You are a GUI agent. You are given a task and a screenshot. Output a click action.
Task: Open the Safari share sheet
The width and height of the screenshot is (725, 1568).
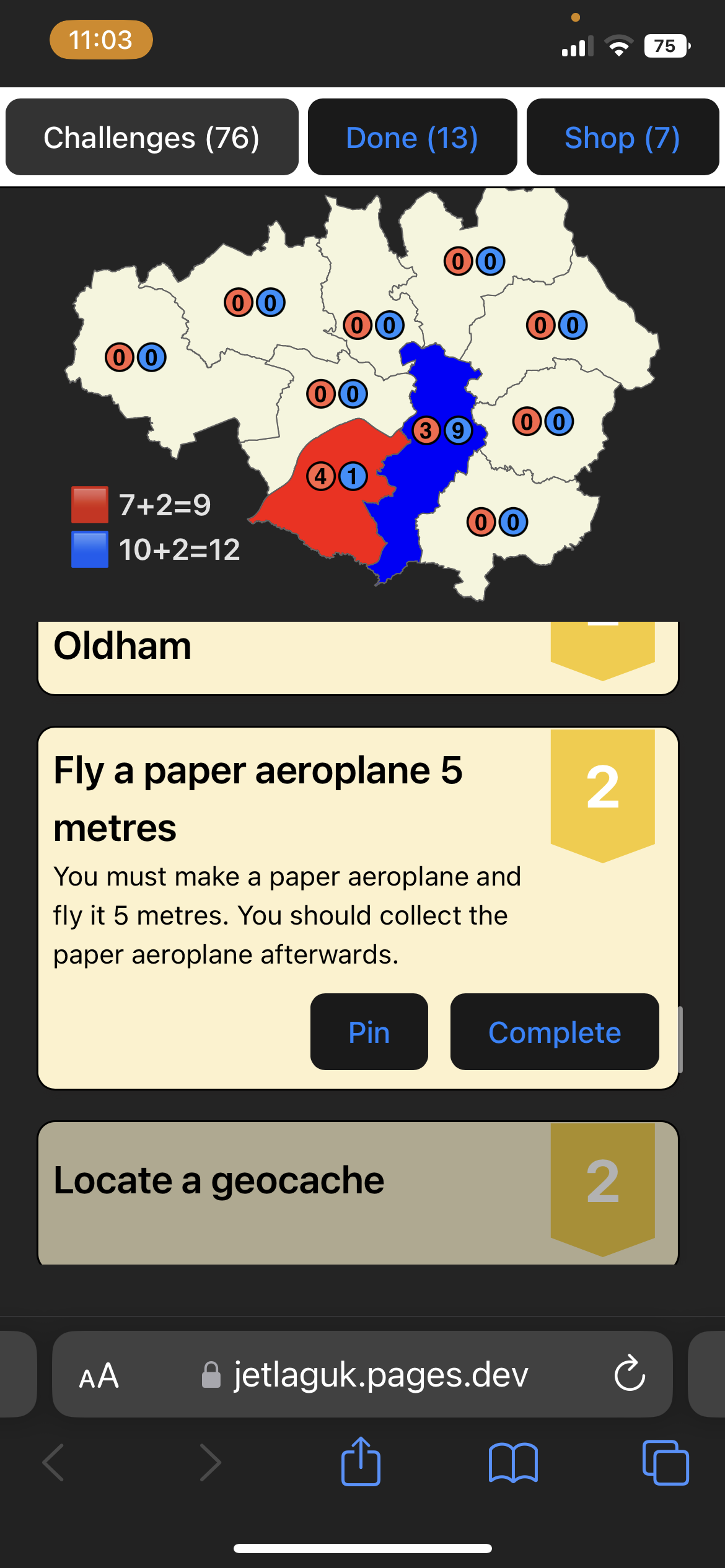(x=361, y=1461)
